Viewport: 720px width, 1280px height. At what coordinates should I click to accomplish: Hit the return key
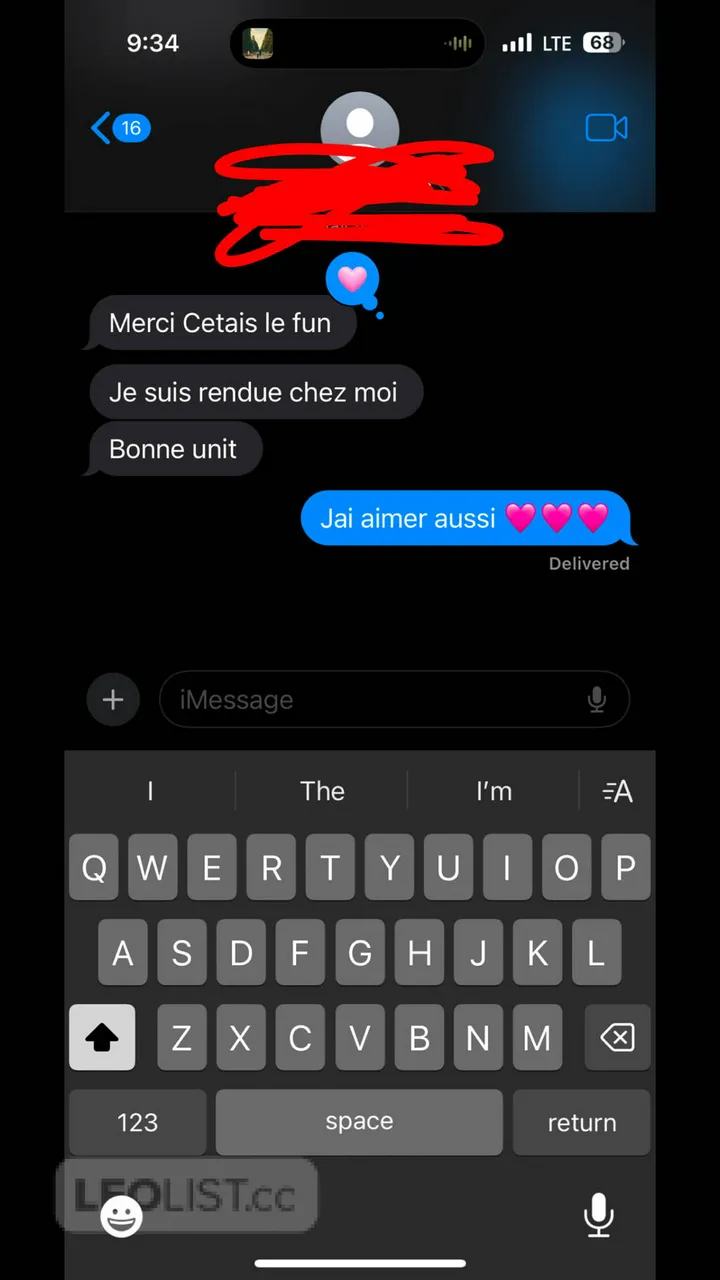pos(582,1122)
